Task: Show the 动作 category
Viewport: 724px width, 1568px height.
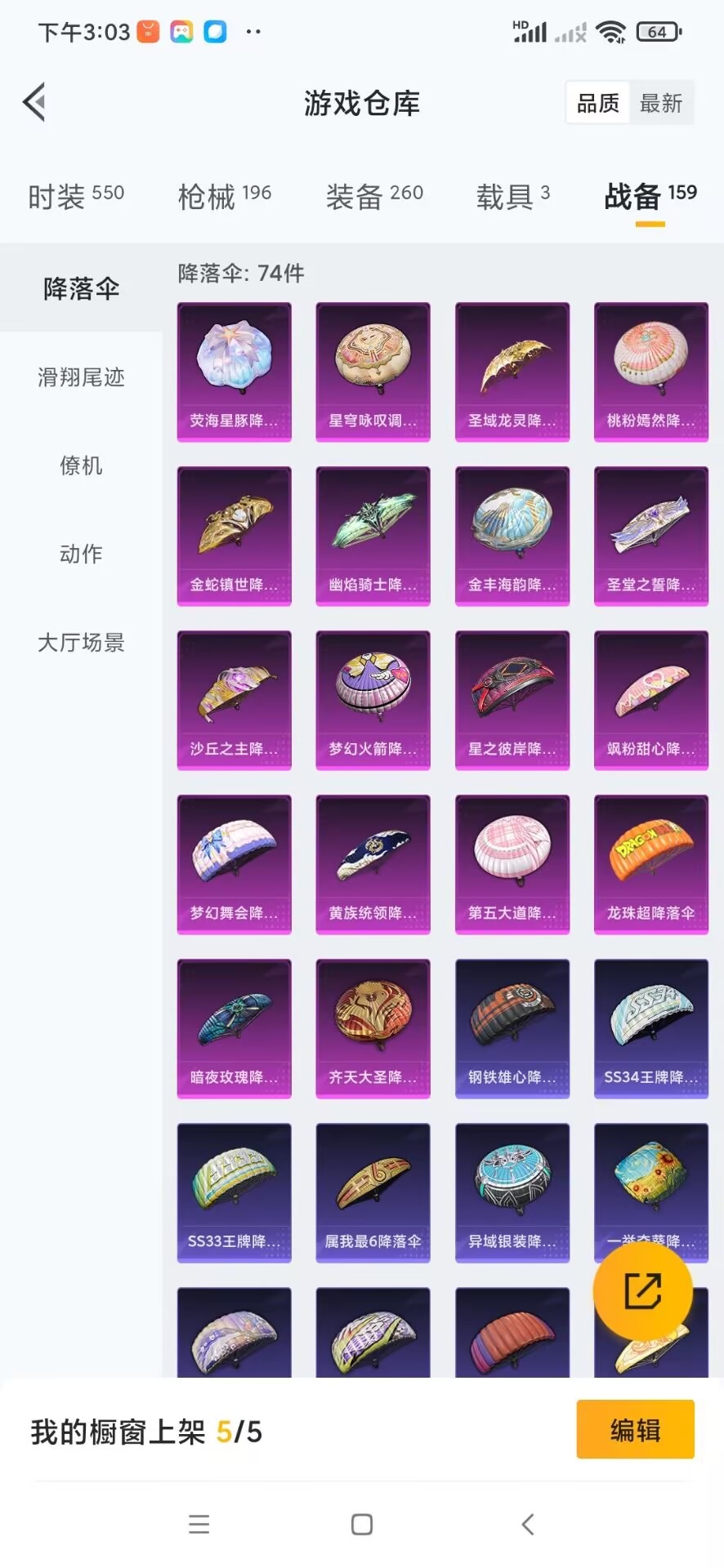Action: [x=81, y=554]
